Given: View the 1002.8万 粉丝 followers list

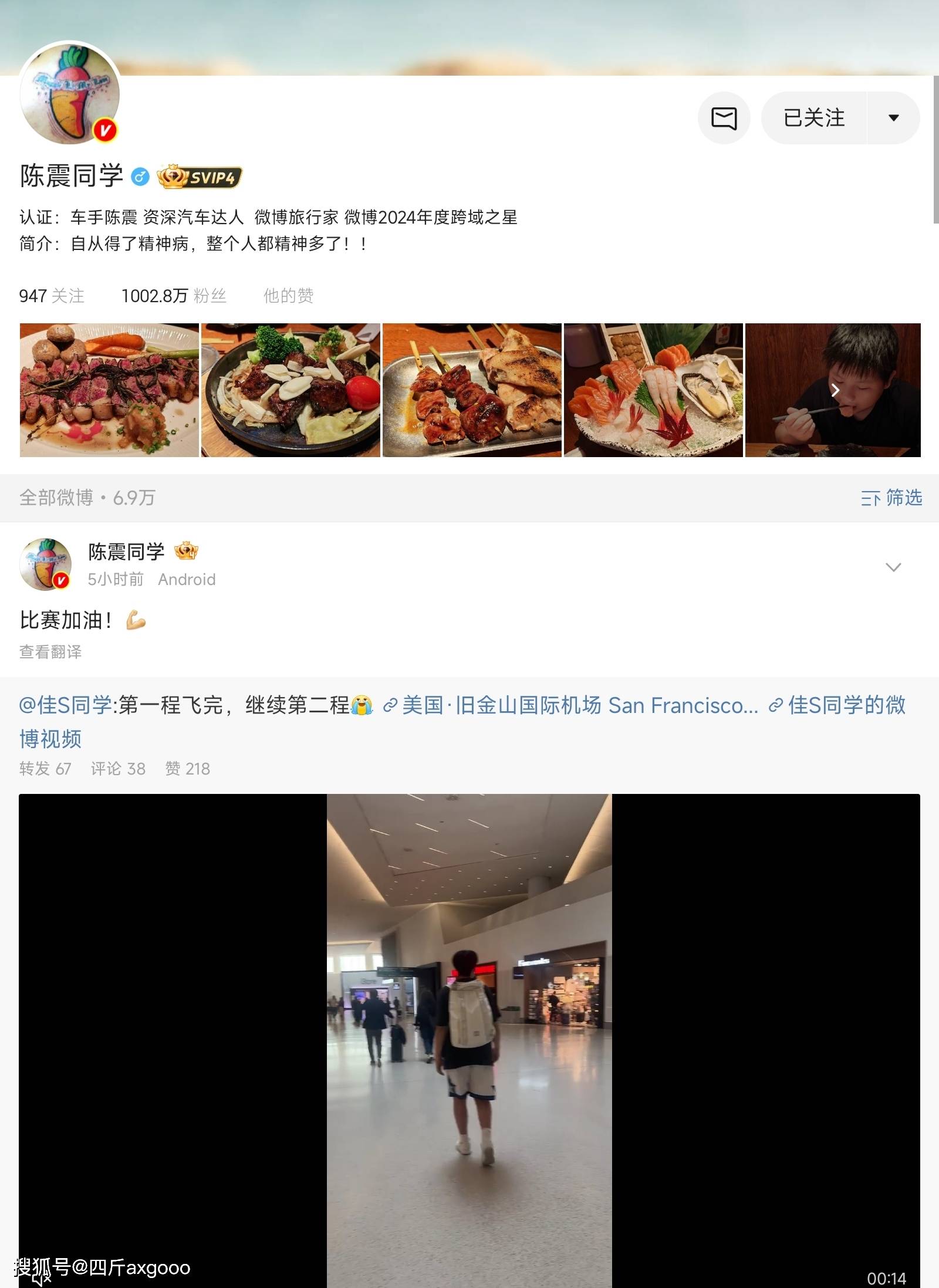Looking at the screenshot, I should click(174, 296).
